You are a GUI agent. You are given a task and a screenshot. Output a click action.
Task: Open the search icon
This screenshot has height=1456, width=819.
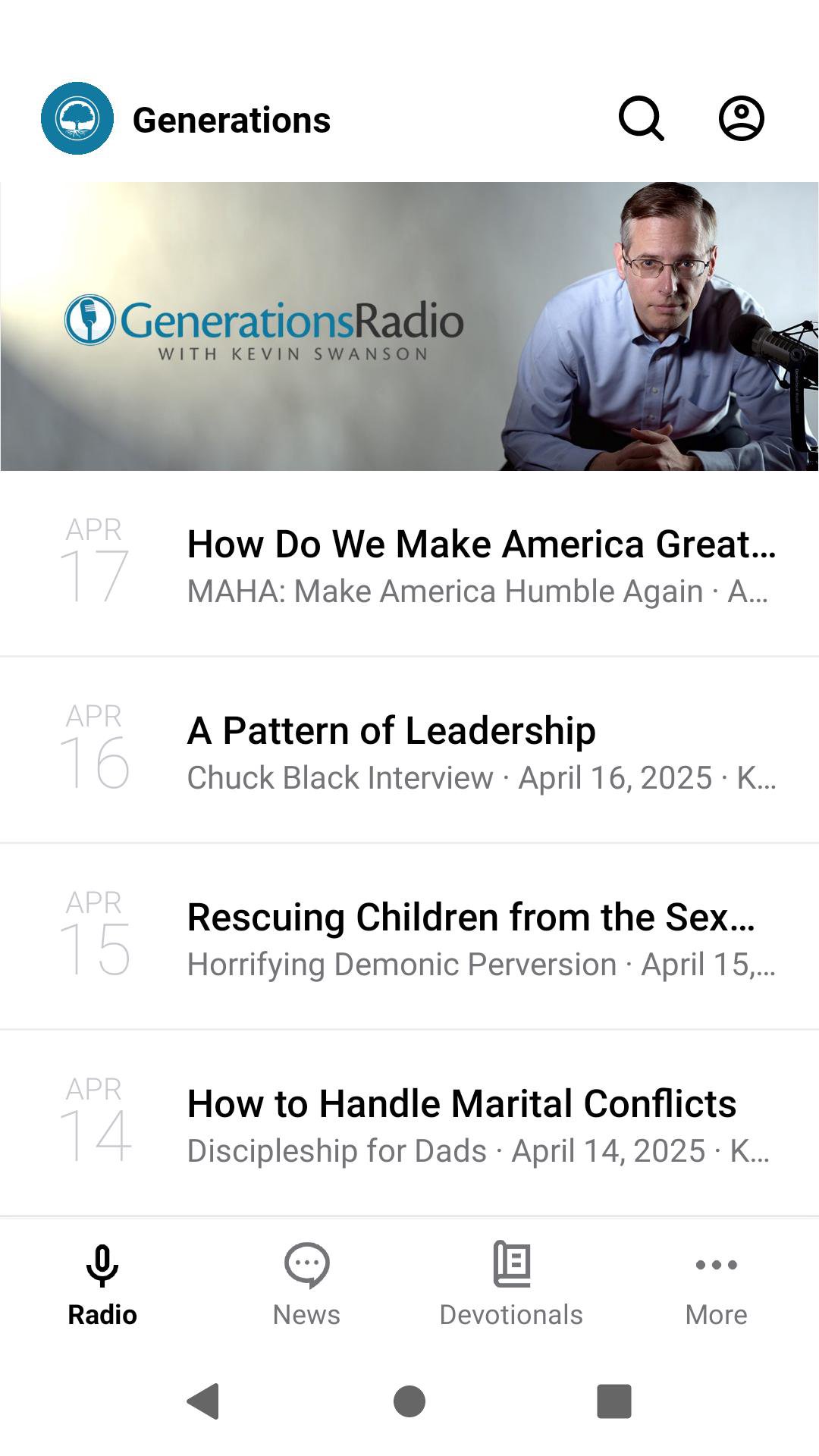[x=641, y=119]
